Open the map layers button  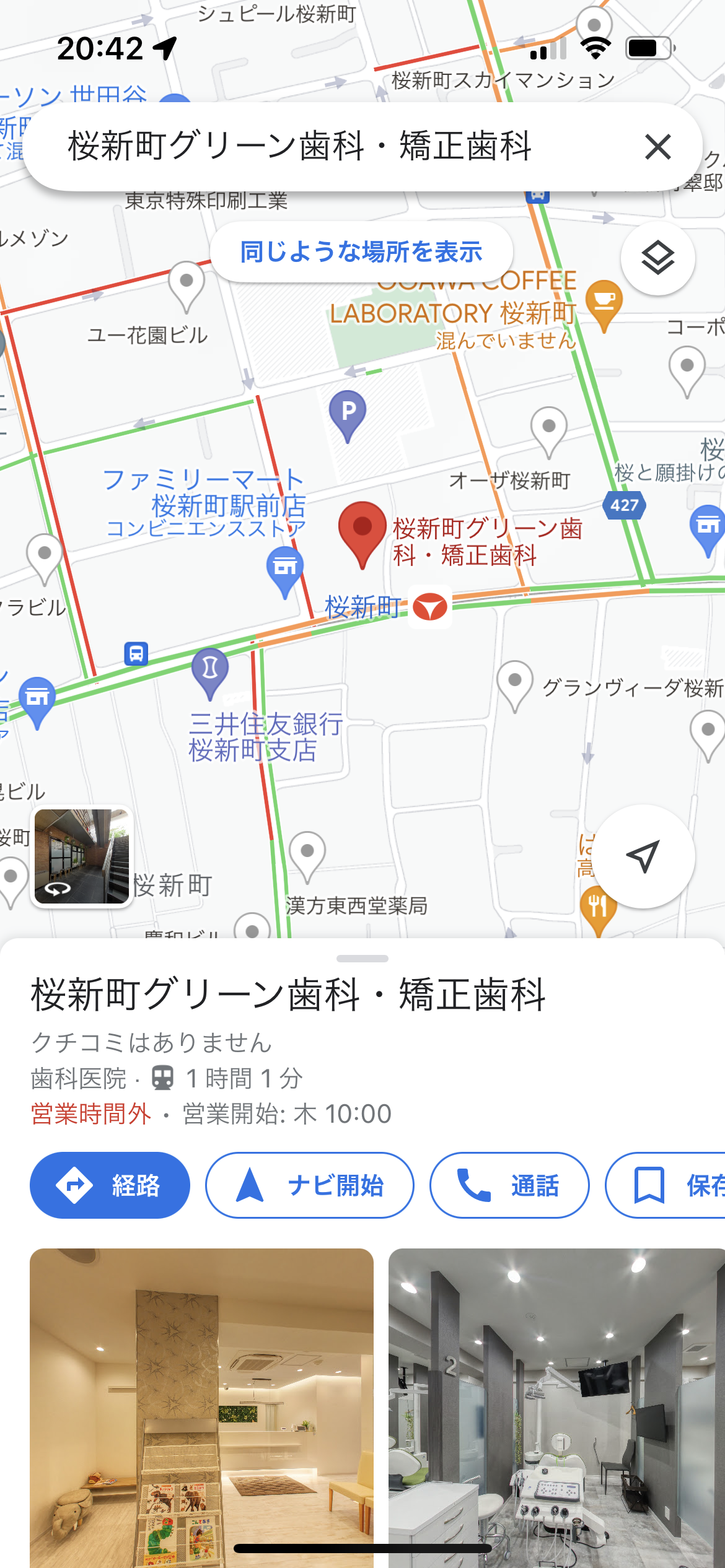click(x=657, y=258)
